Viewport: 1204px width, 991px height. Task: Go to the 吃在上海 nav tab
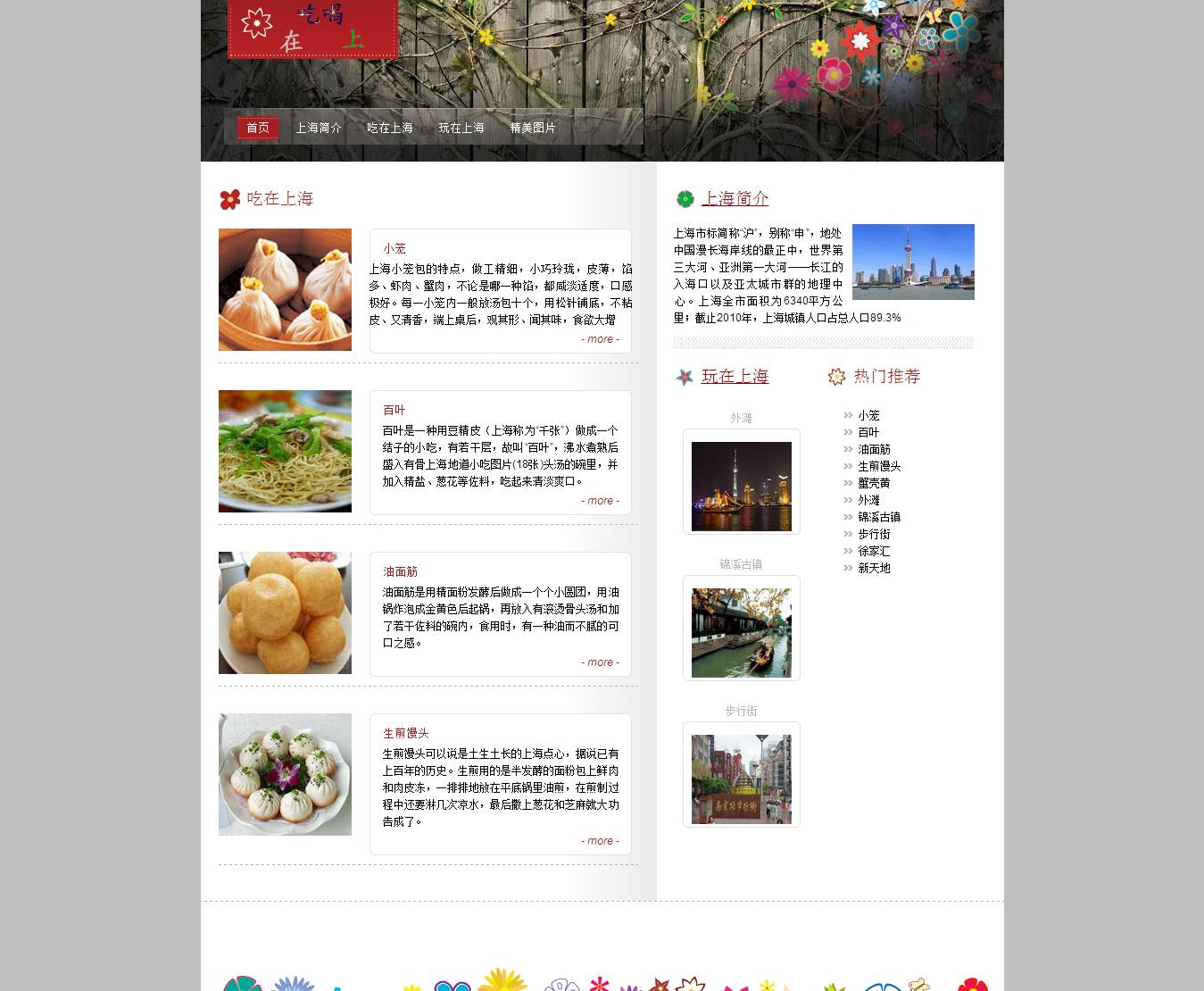tap(390, 128)
